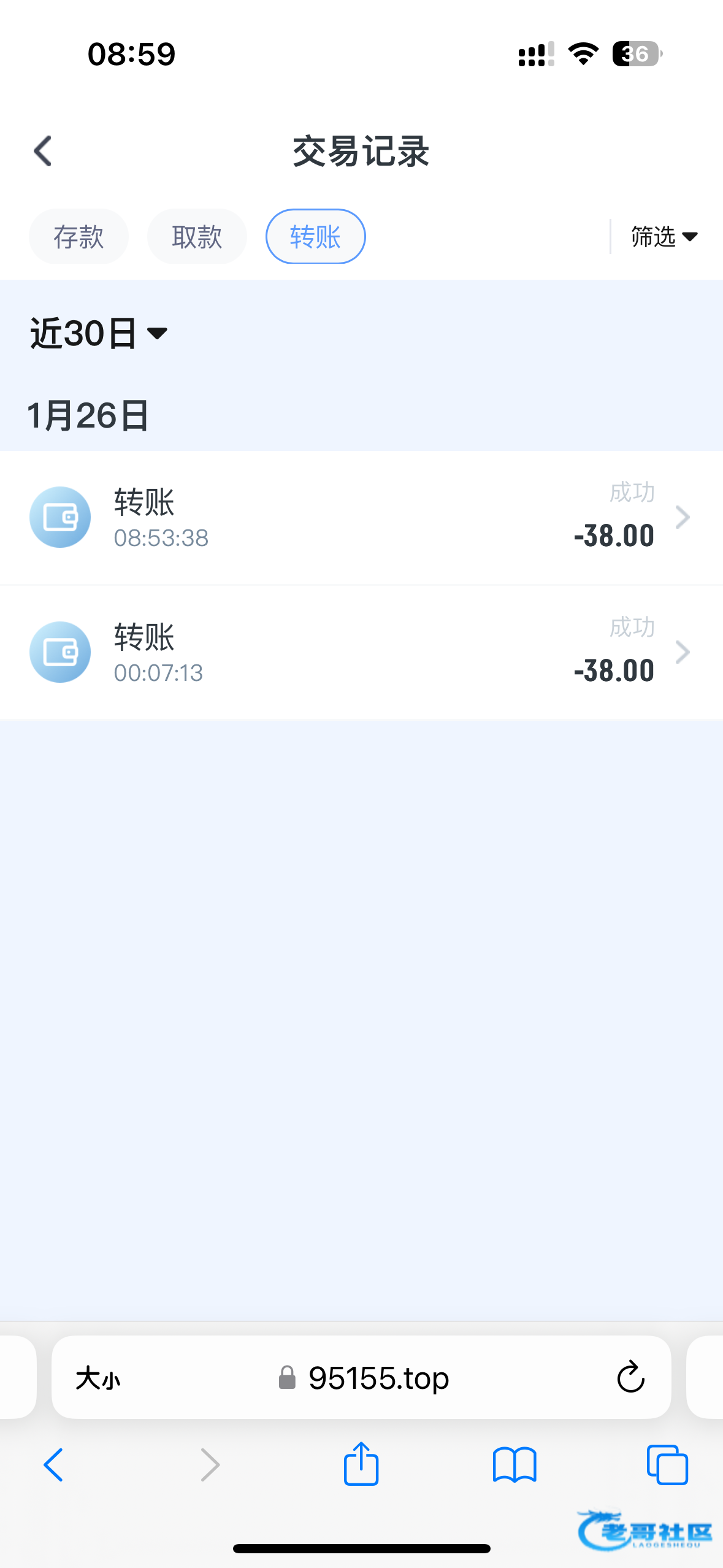Expand the 近30日 date range picker

[x=98, y=333]
